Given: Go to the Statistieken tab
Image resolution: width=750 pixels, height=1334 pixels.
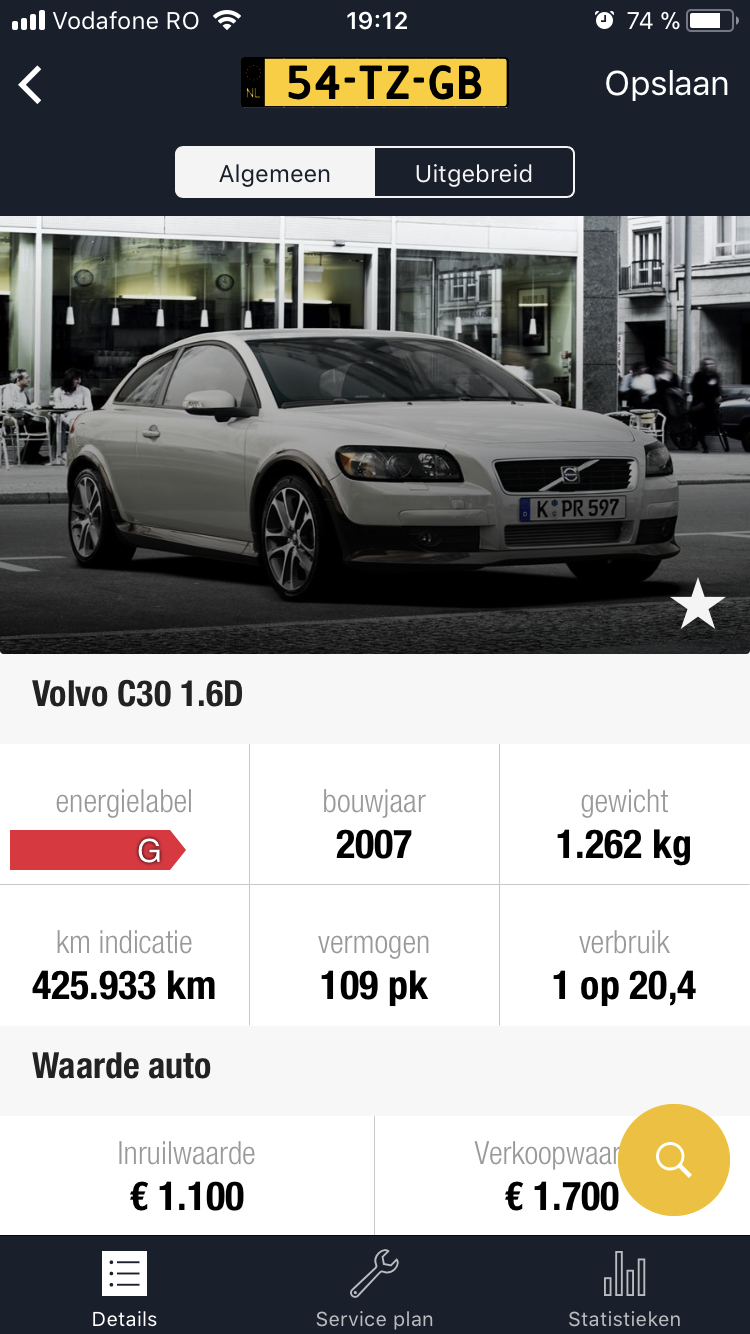Looking at the screenshot, I should 624,1289.
